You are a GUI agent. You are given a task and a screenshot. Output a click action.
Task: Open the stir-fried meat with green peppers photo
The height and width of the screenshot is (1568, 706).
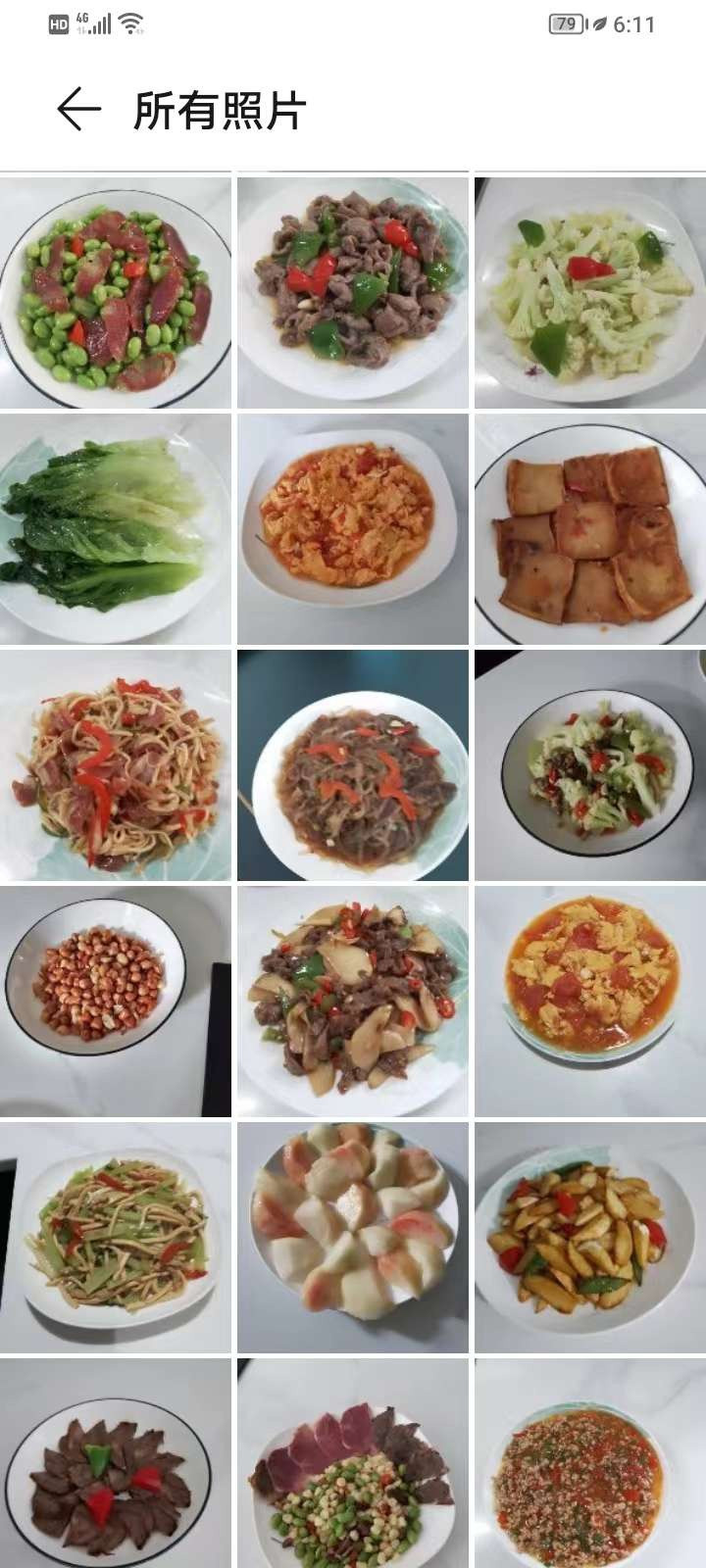point(353,292)
